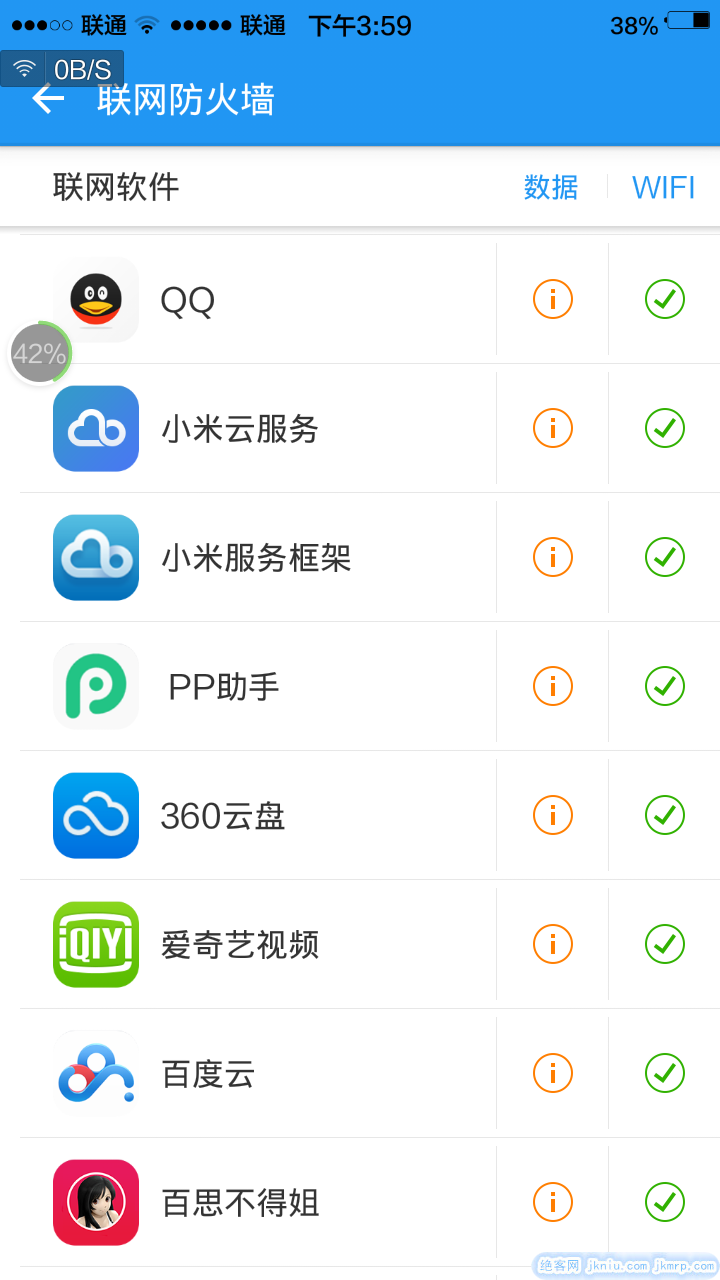Uncheck WIFI access for 360云盘

click(x=665, y=815)
